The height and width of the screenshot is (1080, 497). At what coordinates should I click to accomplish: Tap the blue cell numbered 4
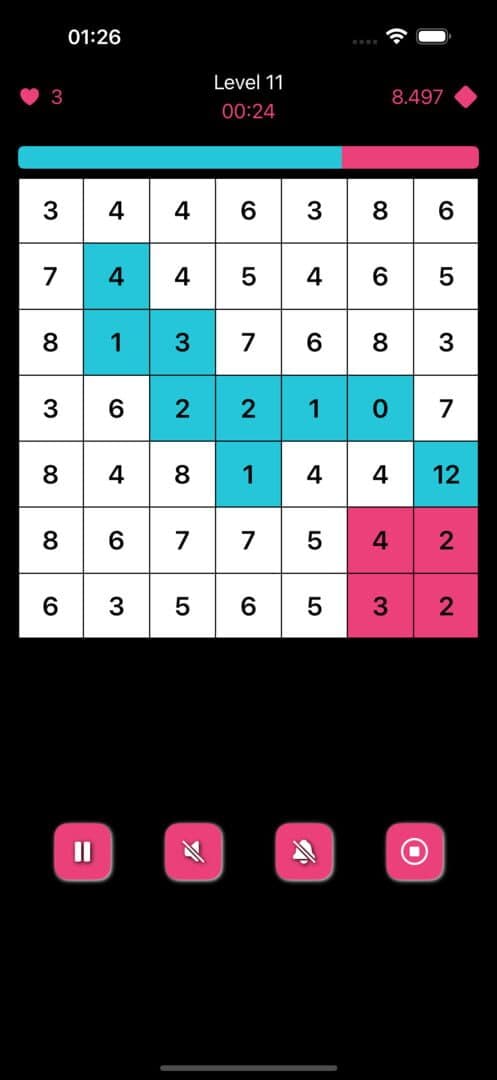tap(116, 276)
